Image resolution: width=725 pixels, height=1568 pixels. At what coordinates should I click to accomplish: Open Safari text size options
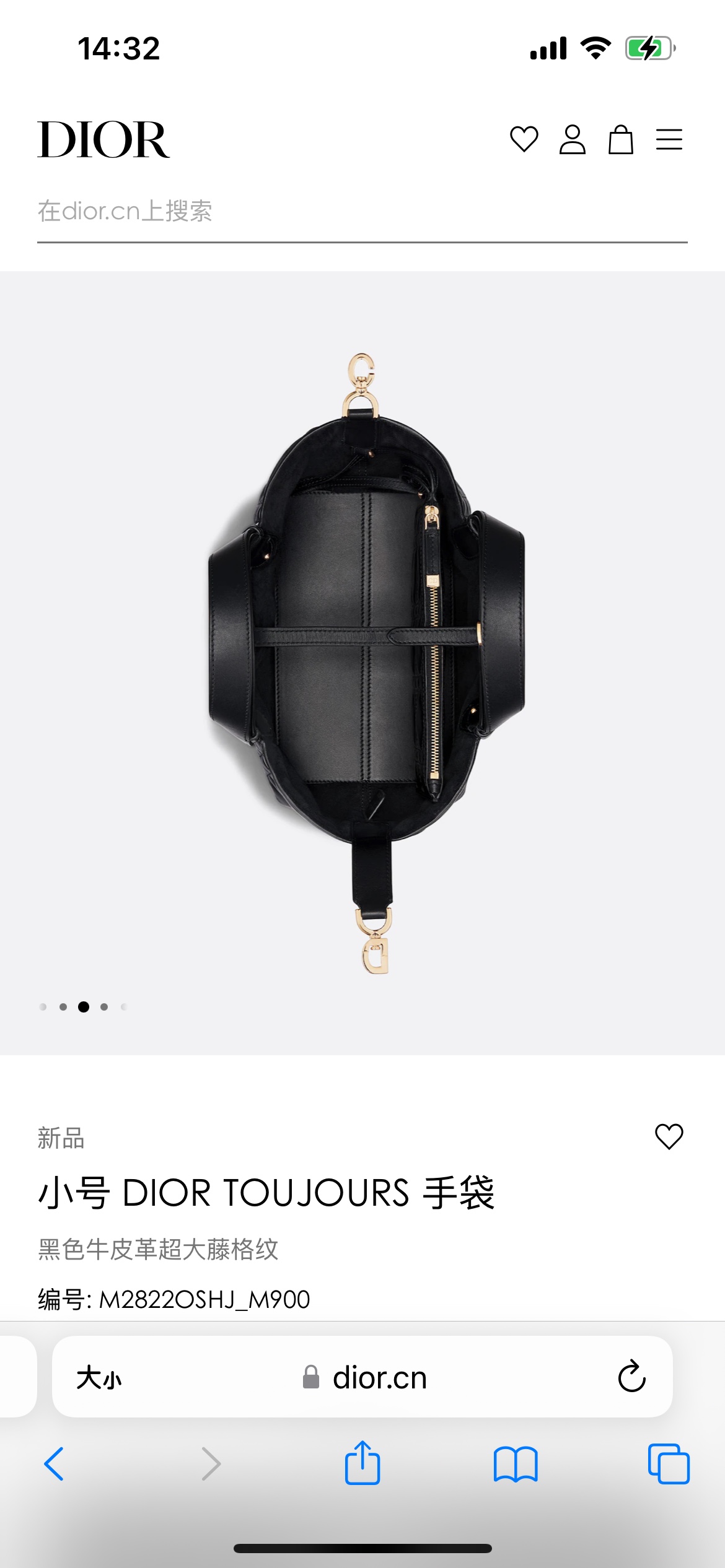coord(99,1379)
